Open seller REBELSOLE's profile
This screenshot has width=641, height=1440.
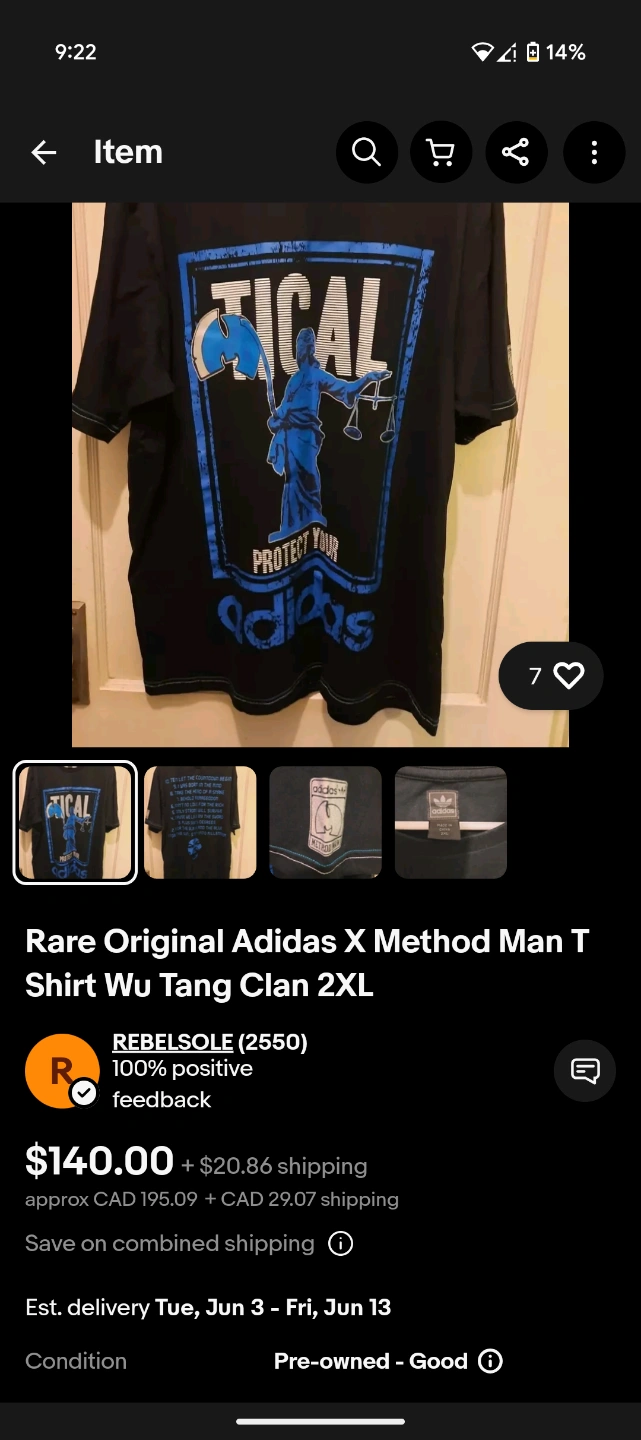coord(173,1042)
